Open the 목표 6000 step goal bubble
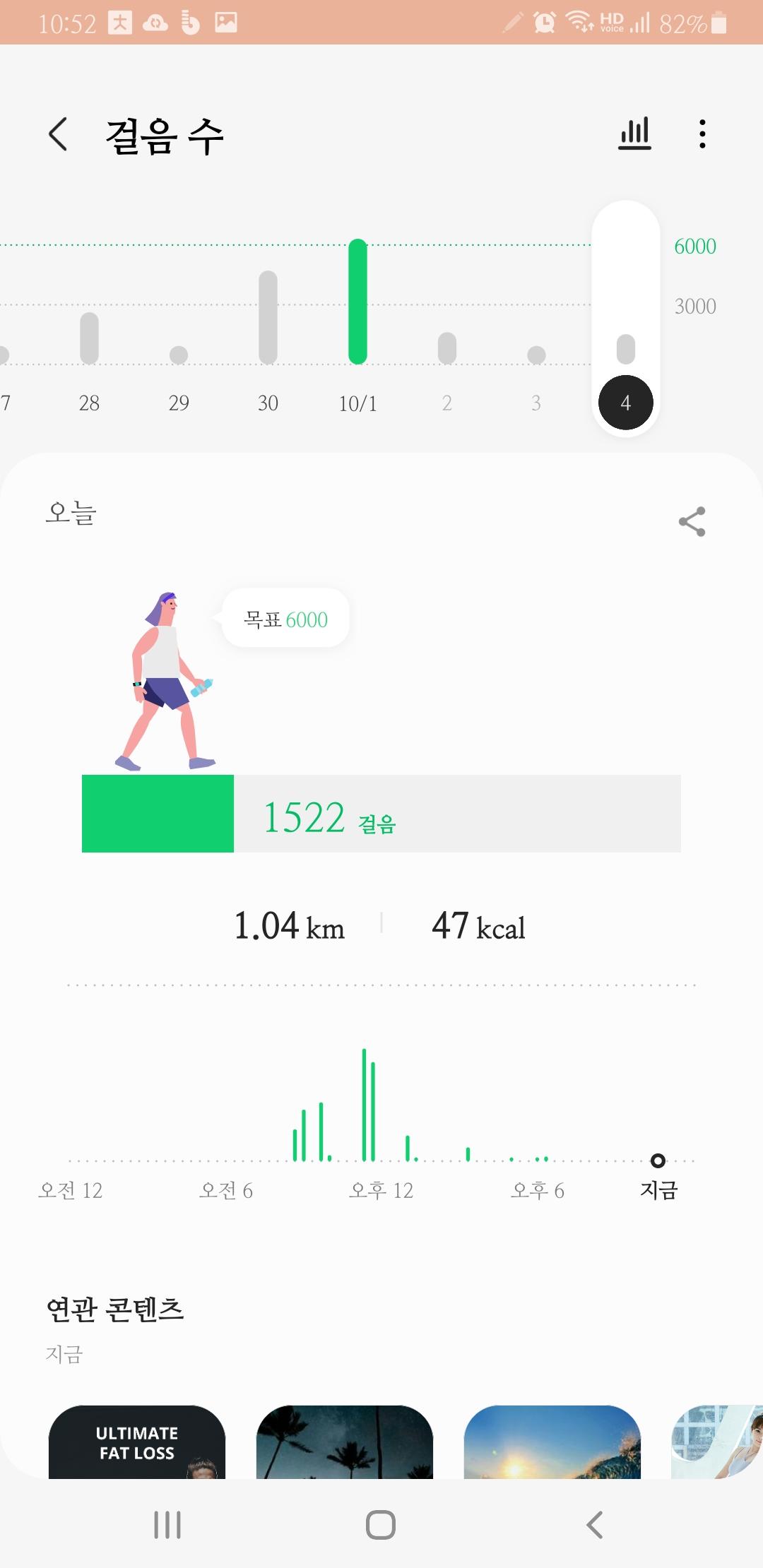This screenshot has width=763, height=1568. click(286, 619)
